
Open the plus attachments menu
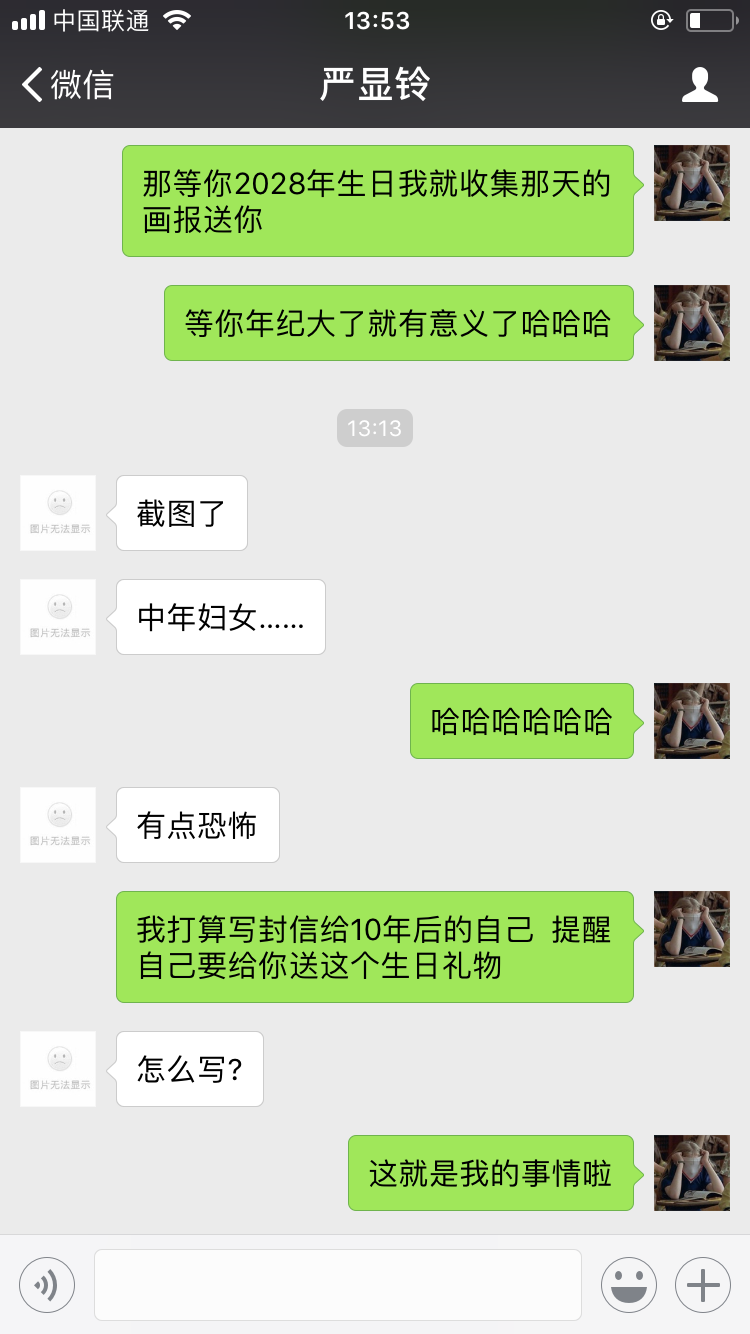pos(703,1284)
